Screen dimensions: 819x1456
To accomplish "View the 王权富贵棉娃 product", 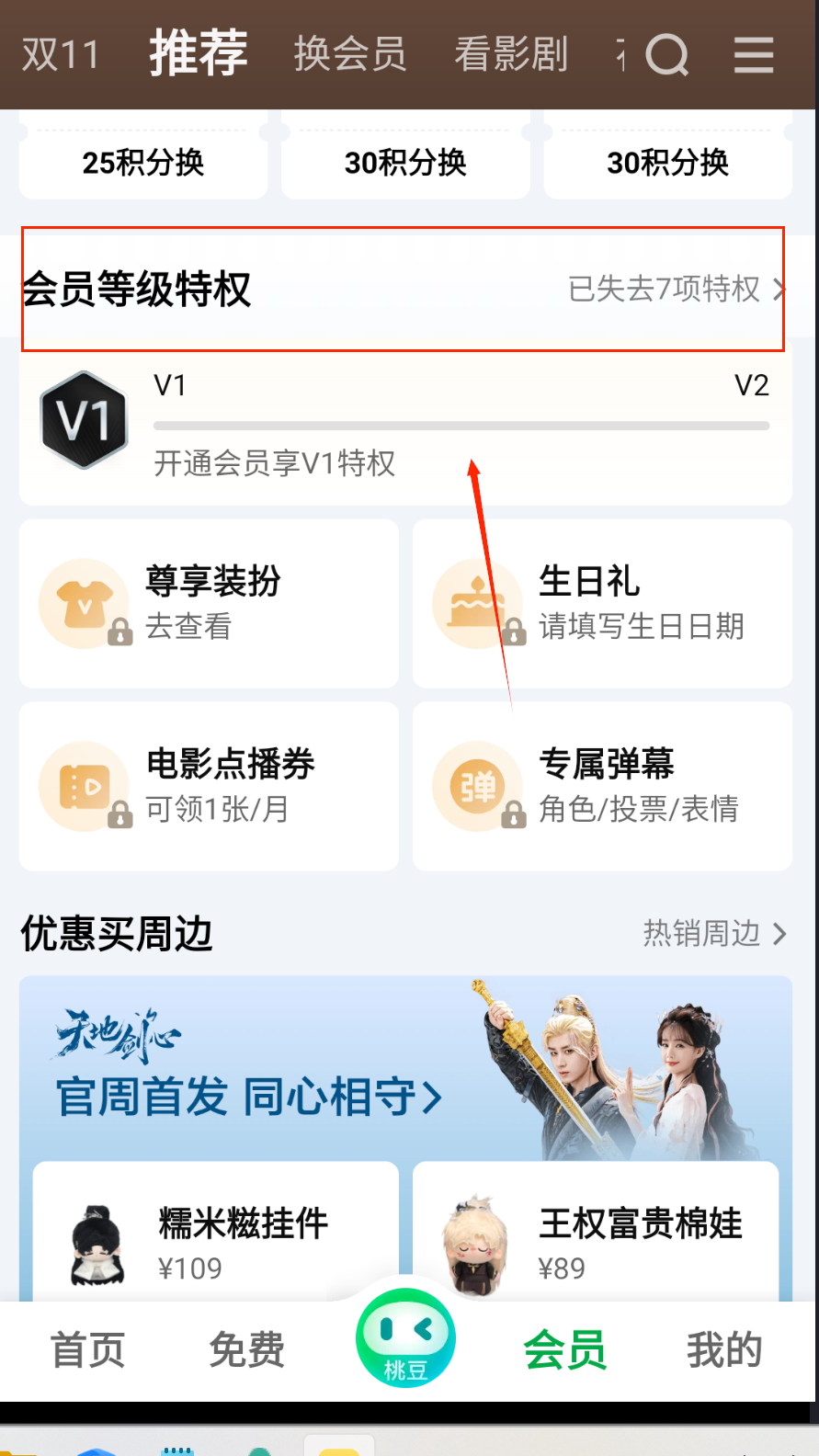I will pos(596,1241).
